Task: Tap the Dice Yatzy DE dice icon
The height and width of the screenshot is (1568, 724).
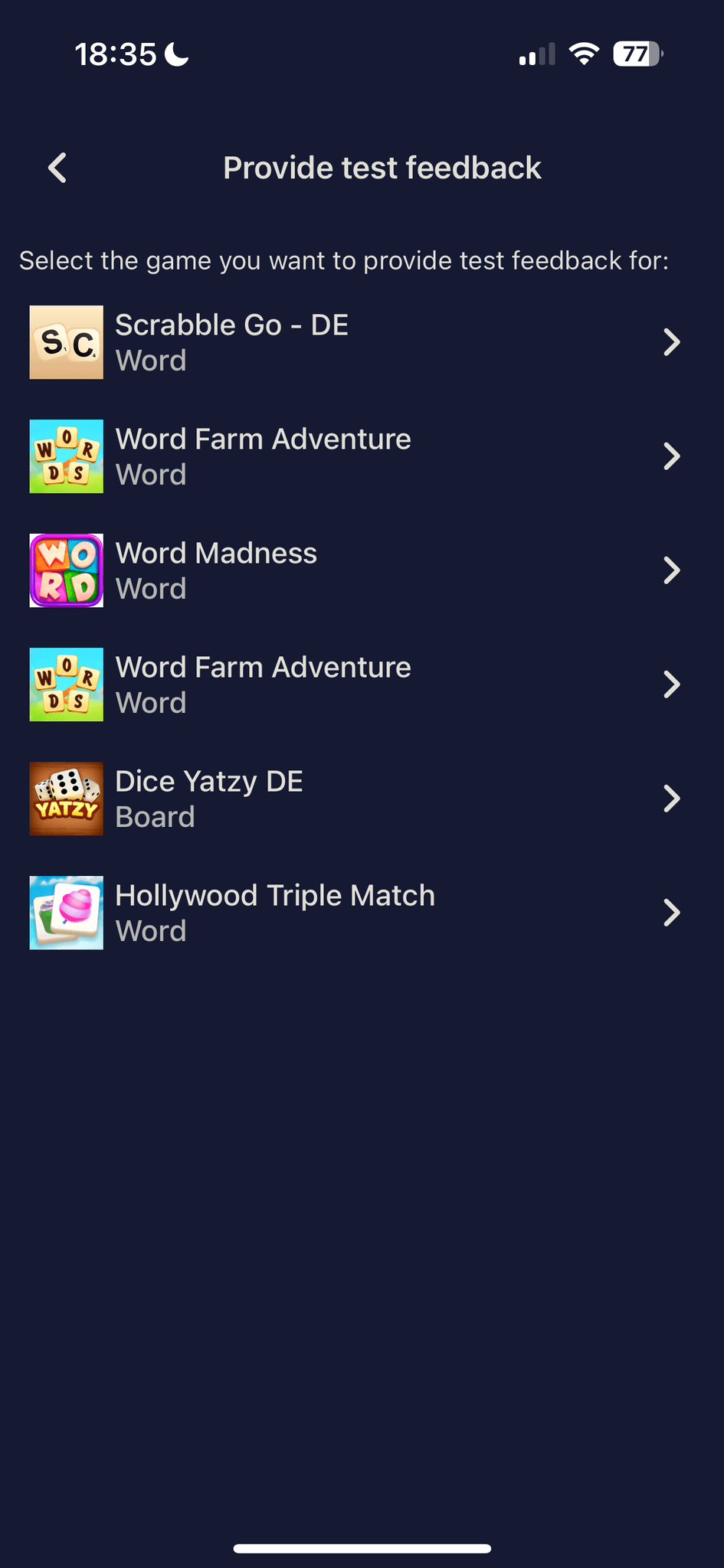Action: click(66, 798)
